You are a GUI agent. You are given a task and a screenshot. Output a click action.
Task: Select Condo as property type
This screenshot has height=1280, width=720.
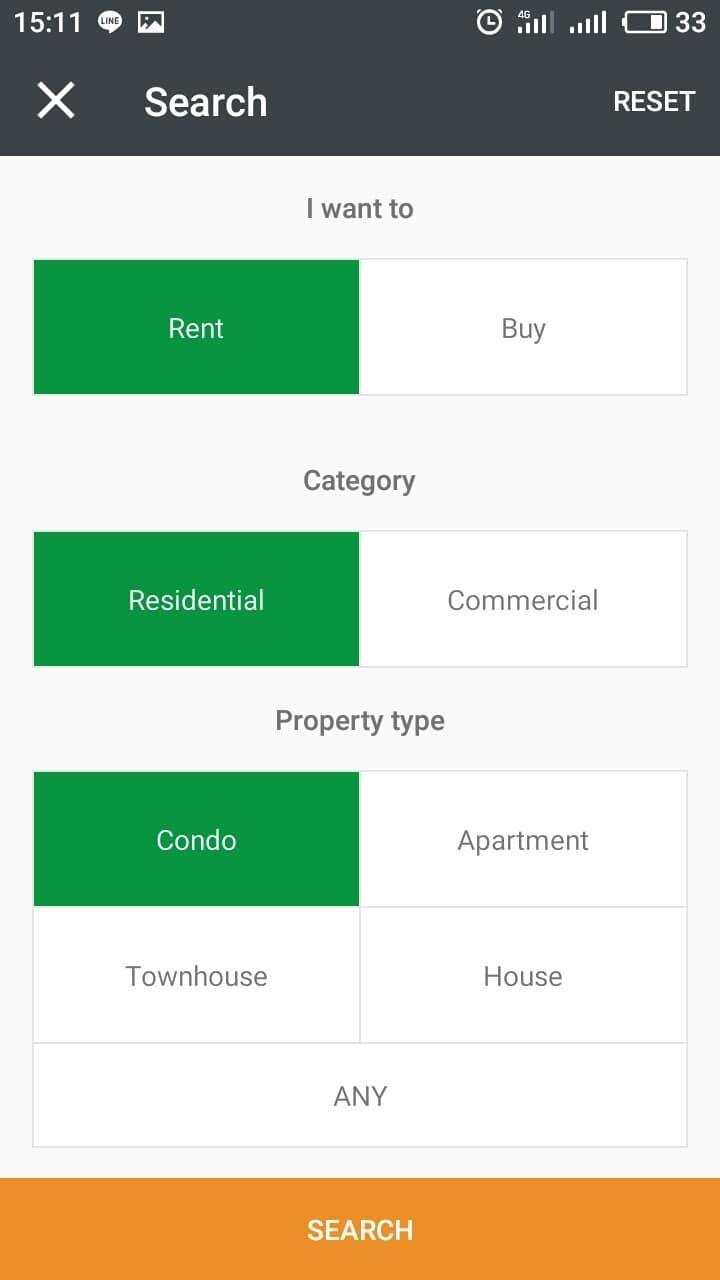click(x=196, y=840)
